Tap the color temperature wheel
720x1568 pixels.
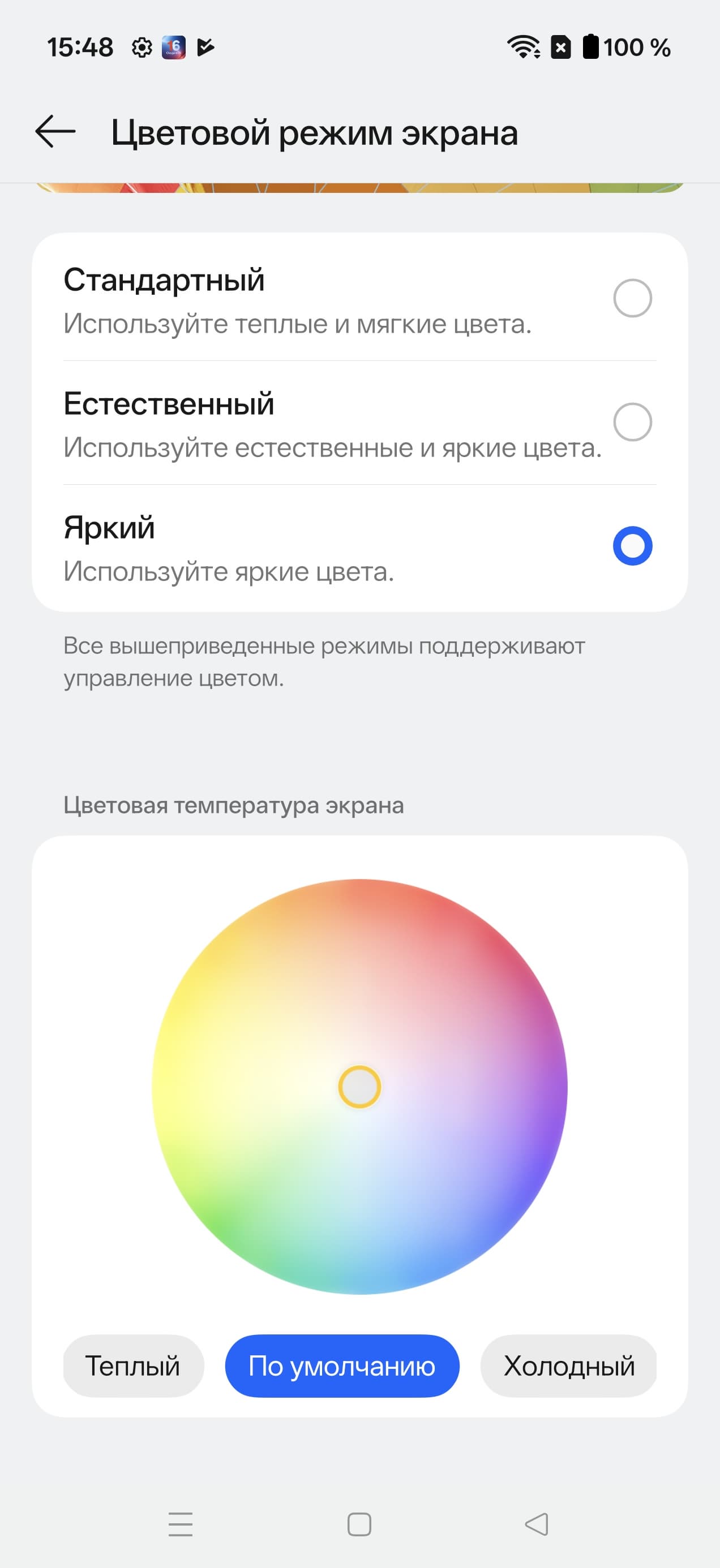click(359, 1086)
